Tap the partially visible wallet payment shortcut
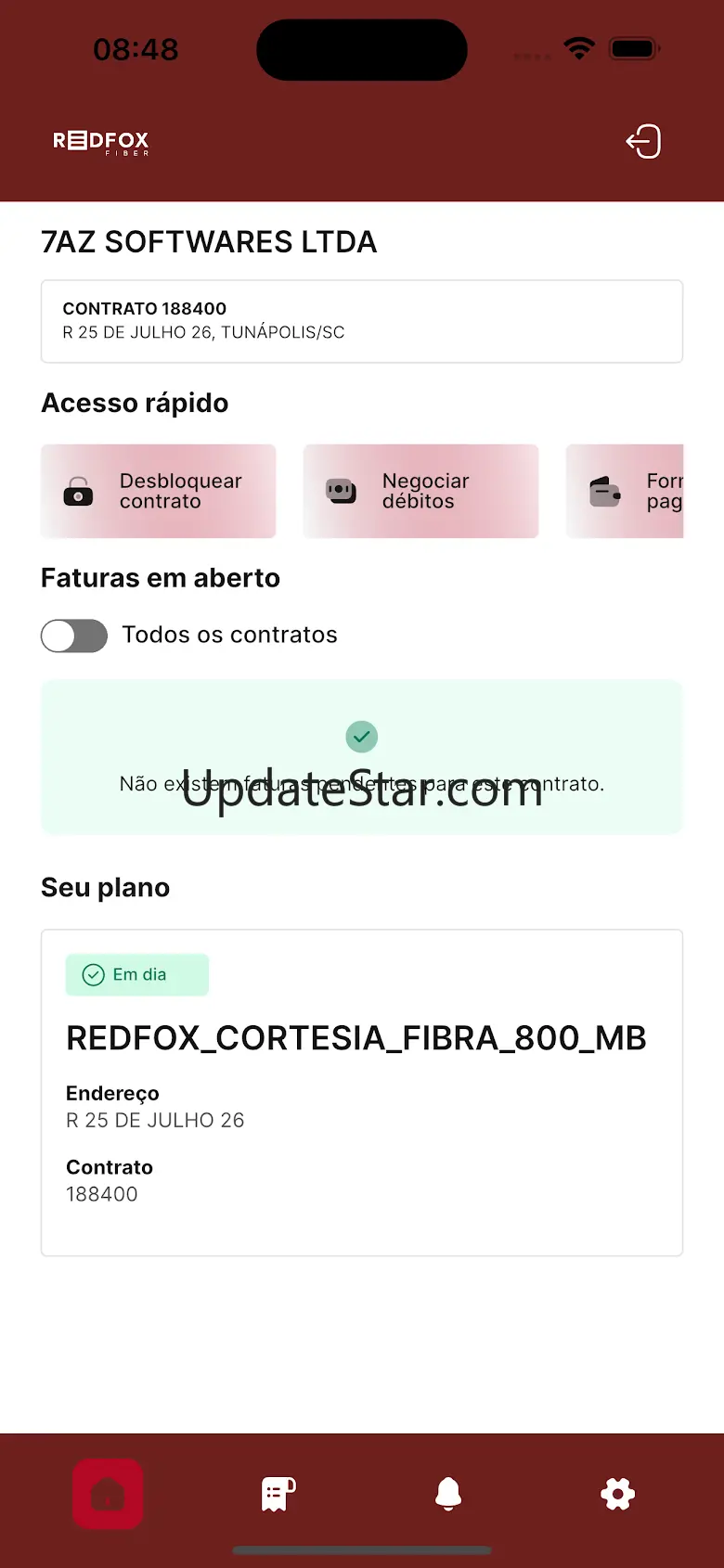The height and width of the screenshot is (1568, 724). pos(626,491)
